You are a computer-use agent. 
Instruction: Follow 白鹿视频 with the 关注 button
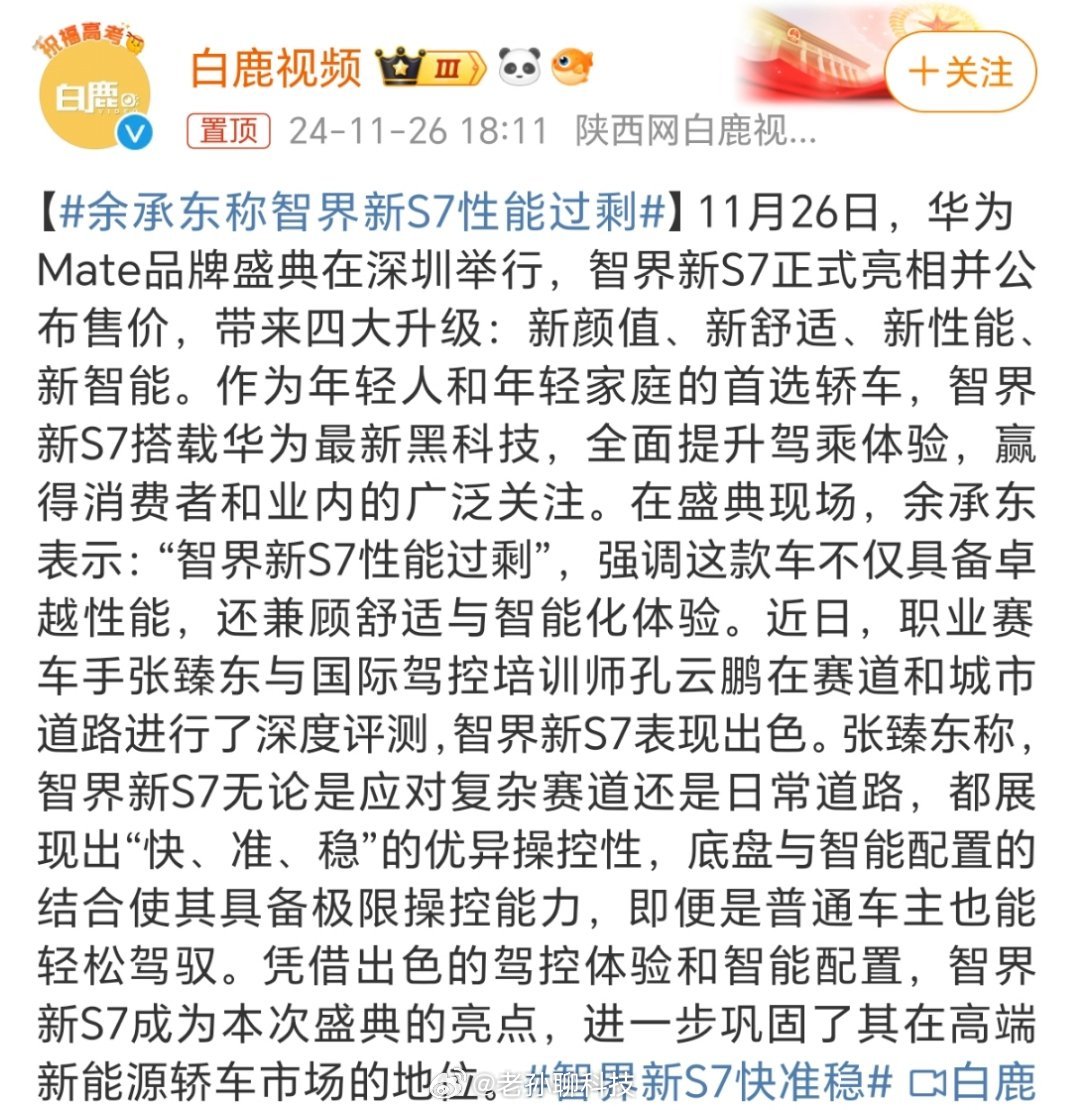point(960,72)
